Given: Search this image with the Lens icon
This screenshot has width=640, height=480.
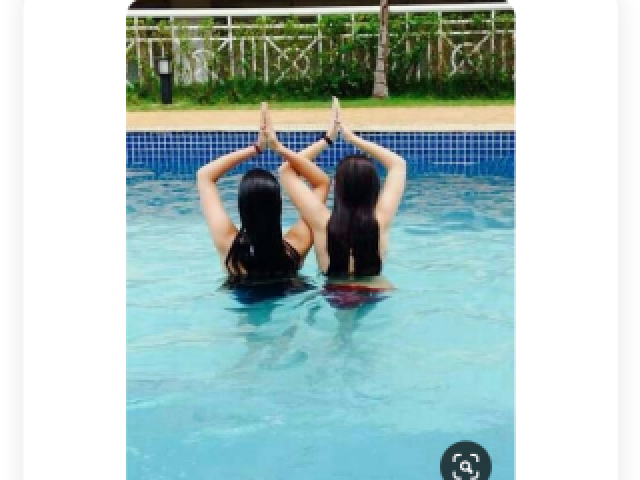Looking at the screenshot, I should [x=466, y=464].
